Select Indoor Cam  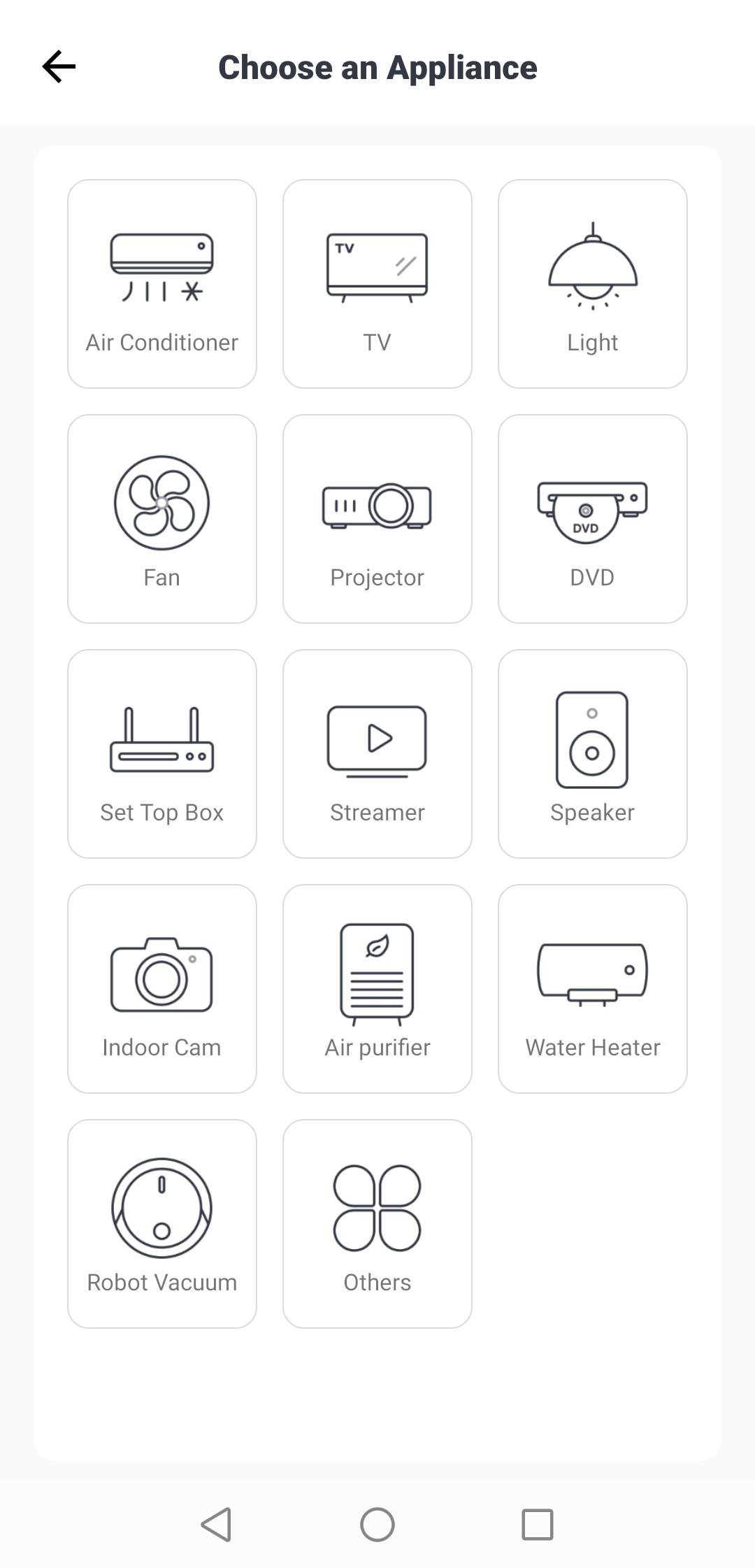(162, 989)
